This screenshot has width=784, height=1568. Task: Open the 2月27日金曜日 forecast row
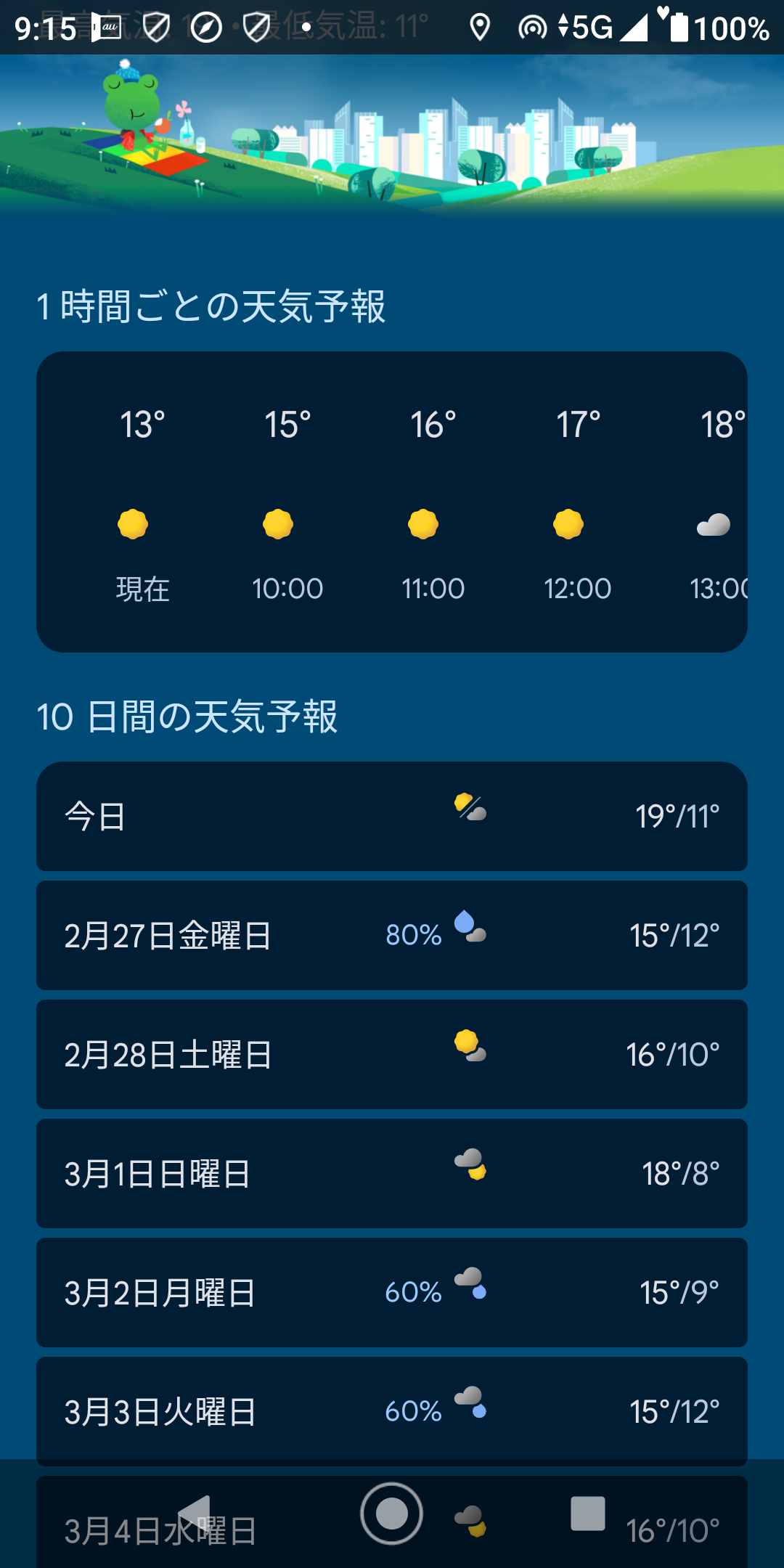392,935
